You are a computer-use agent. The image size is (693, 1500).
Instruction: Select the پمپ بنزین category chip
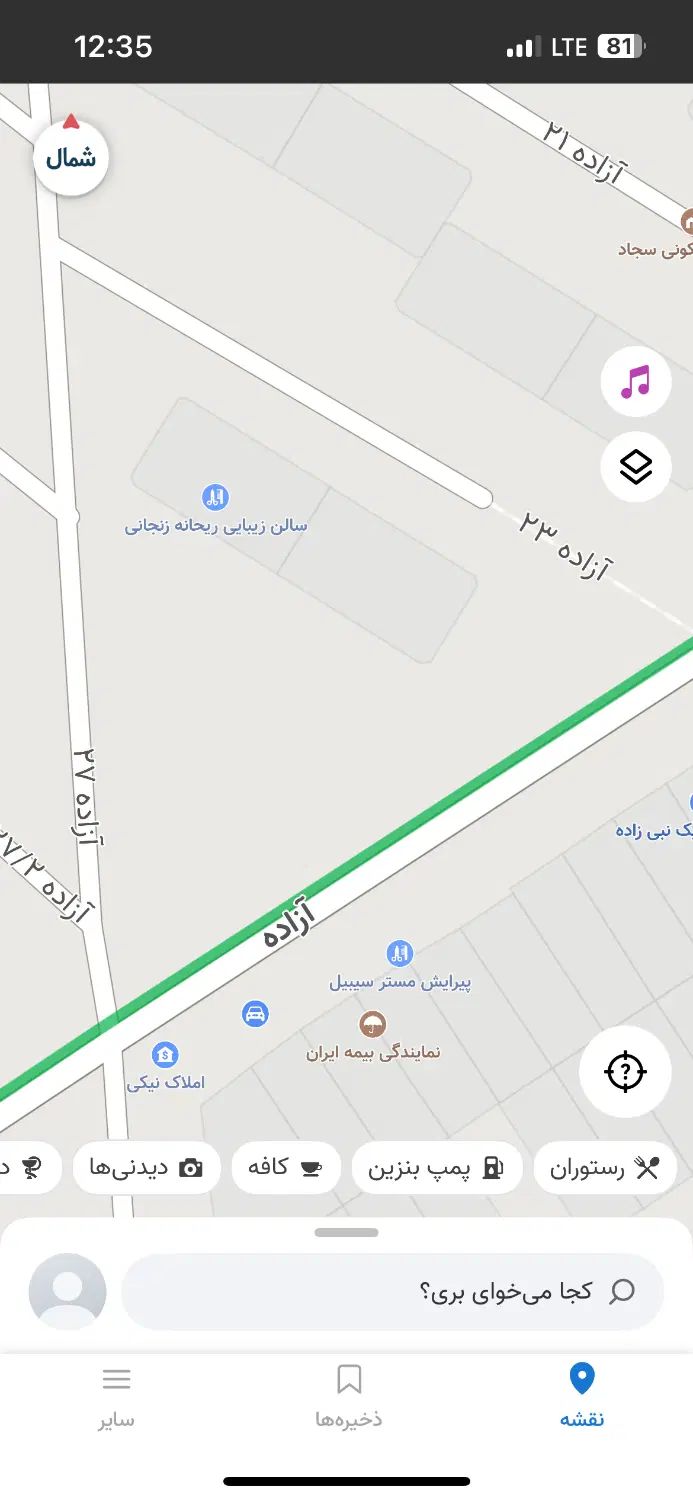coord(437,1168)
